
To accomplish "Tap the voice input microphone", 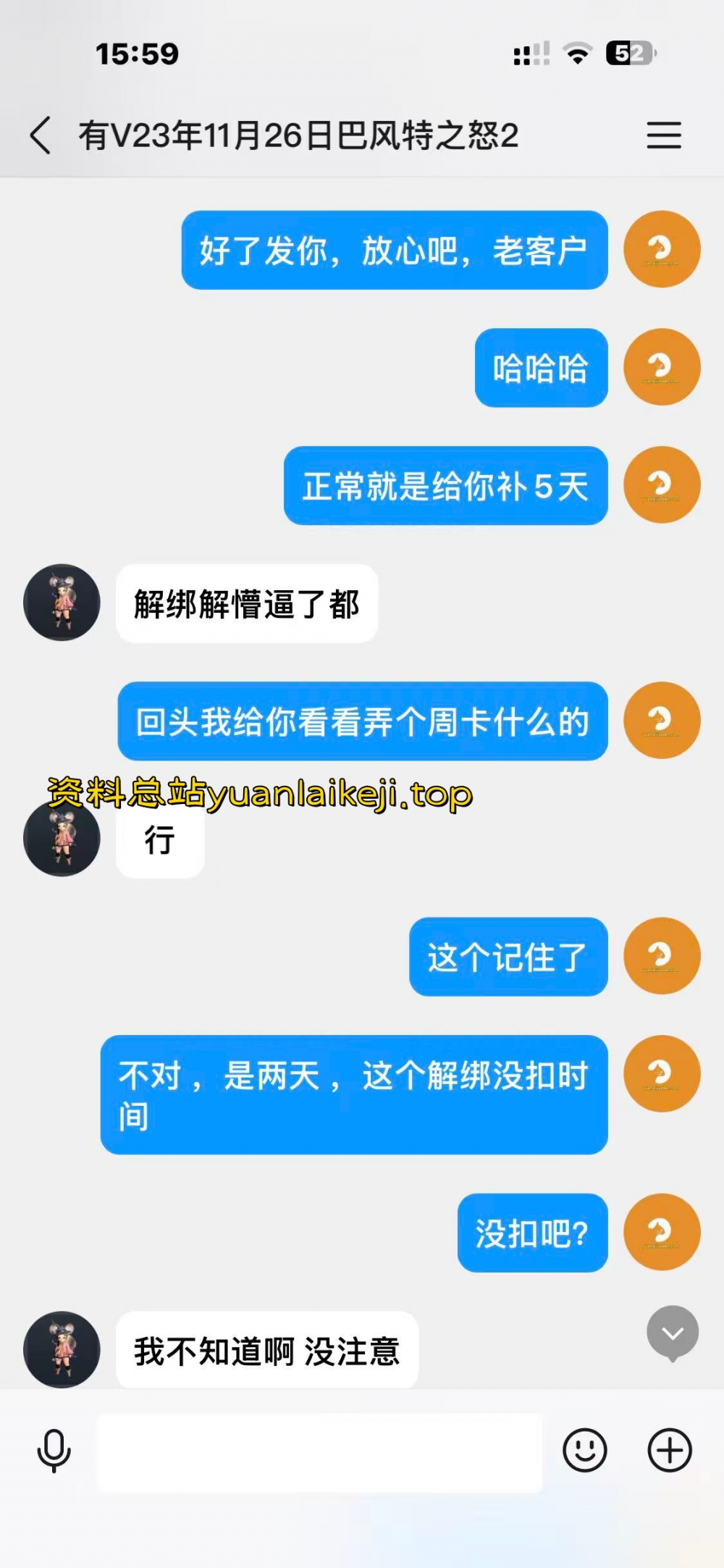I will (54, 1451).
